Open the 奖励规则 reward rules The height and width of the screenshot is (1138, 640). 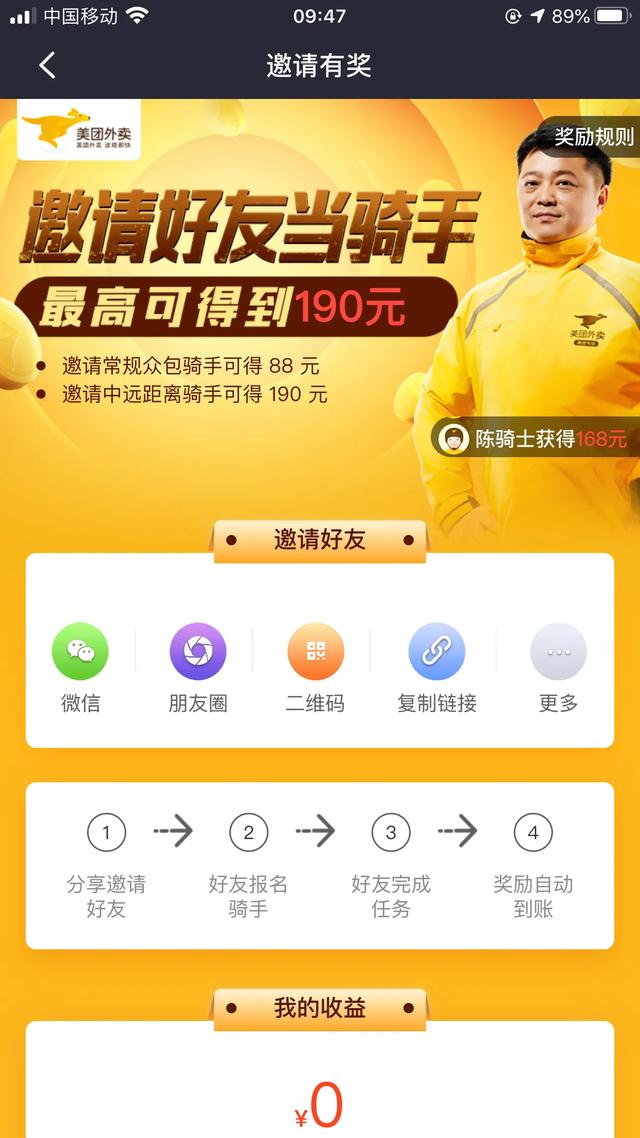(x=592, y=137)
